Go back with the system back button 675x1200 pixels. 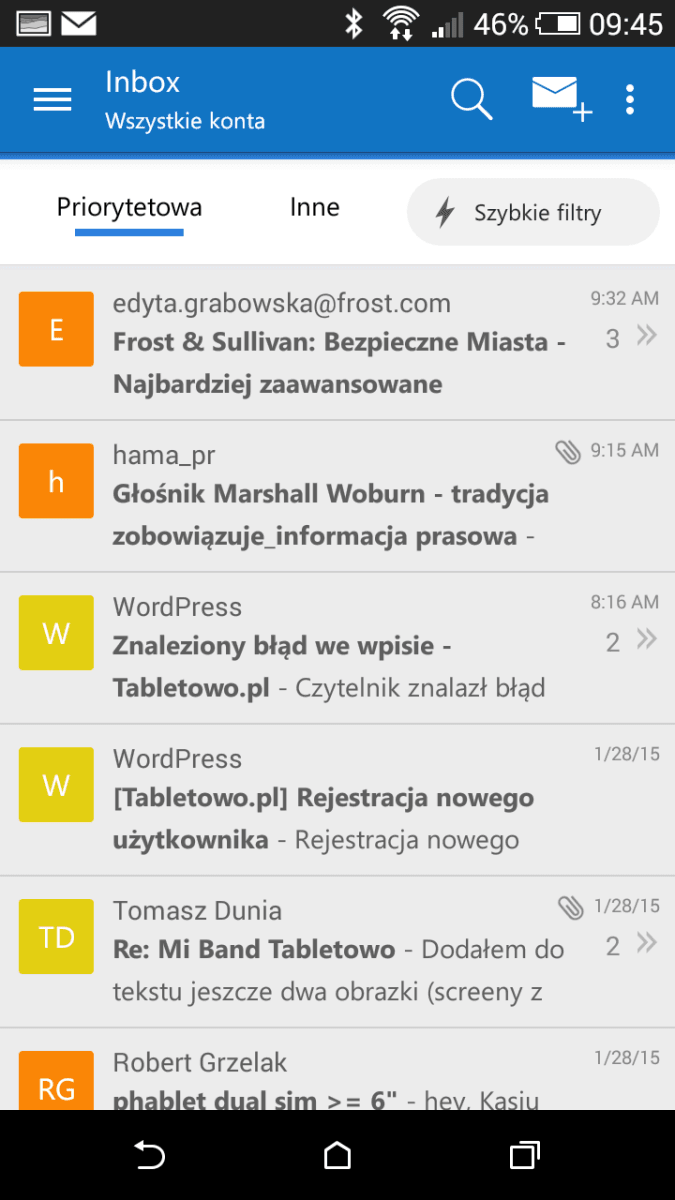149,1156
